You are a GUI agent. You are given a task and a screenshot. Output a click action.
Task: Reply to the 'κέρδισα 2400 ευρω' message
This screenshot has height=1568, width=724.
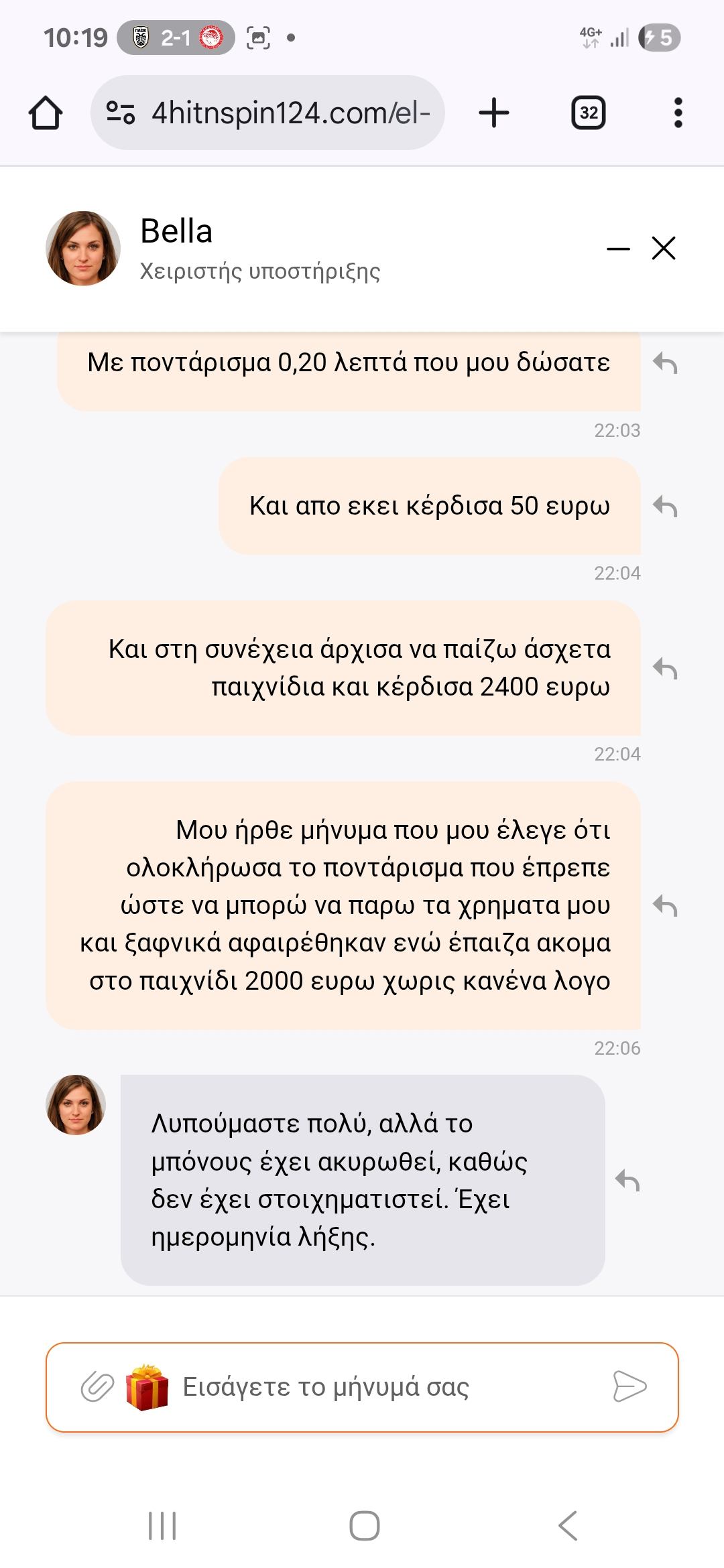(x=665, y=668)
